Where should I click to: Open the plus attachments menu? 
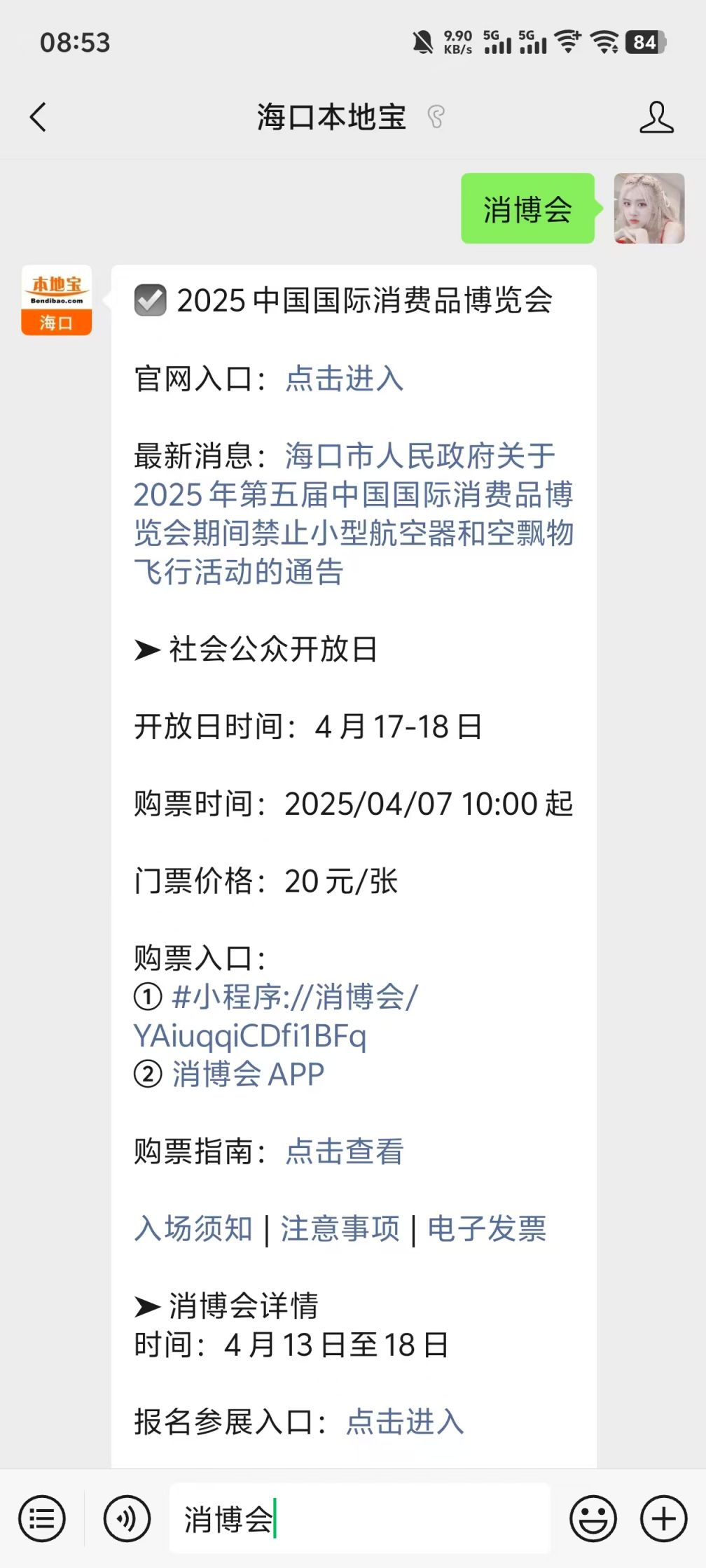pyautogui.click(x=663, y=1519)
